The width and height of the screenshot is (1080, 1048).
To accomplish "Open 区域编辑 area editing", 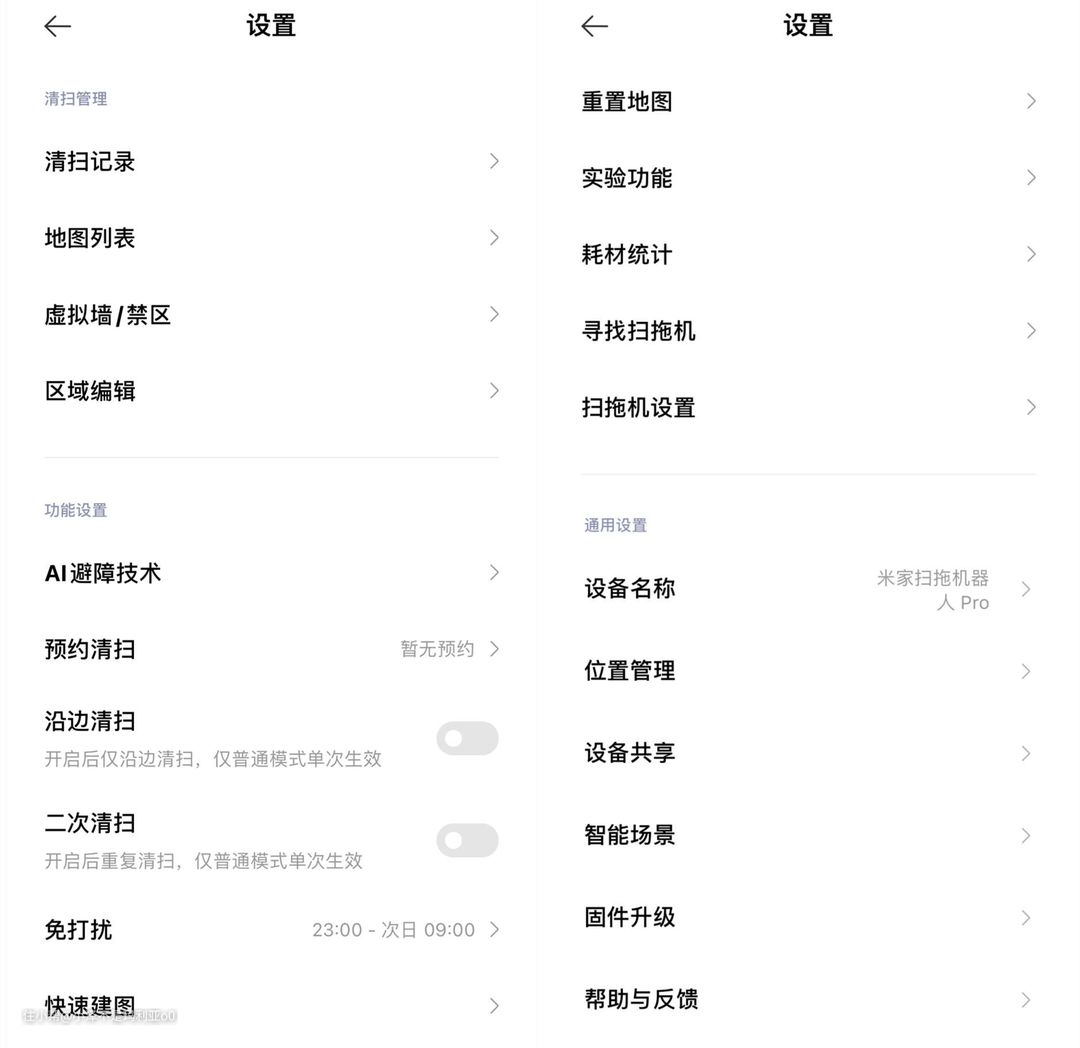I will pos(270,391).
